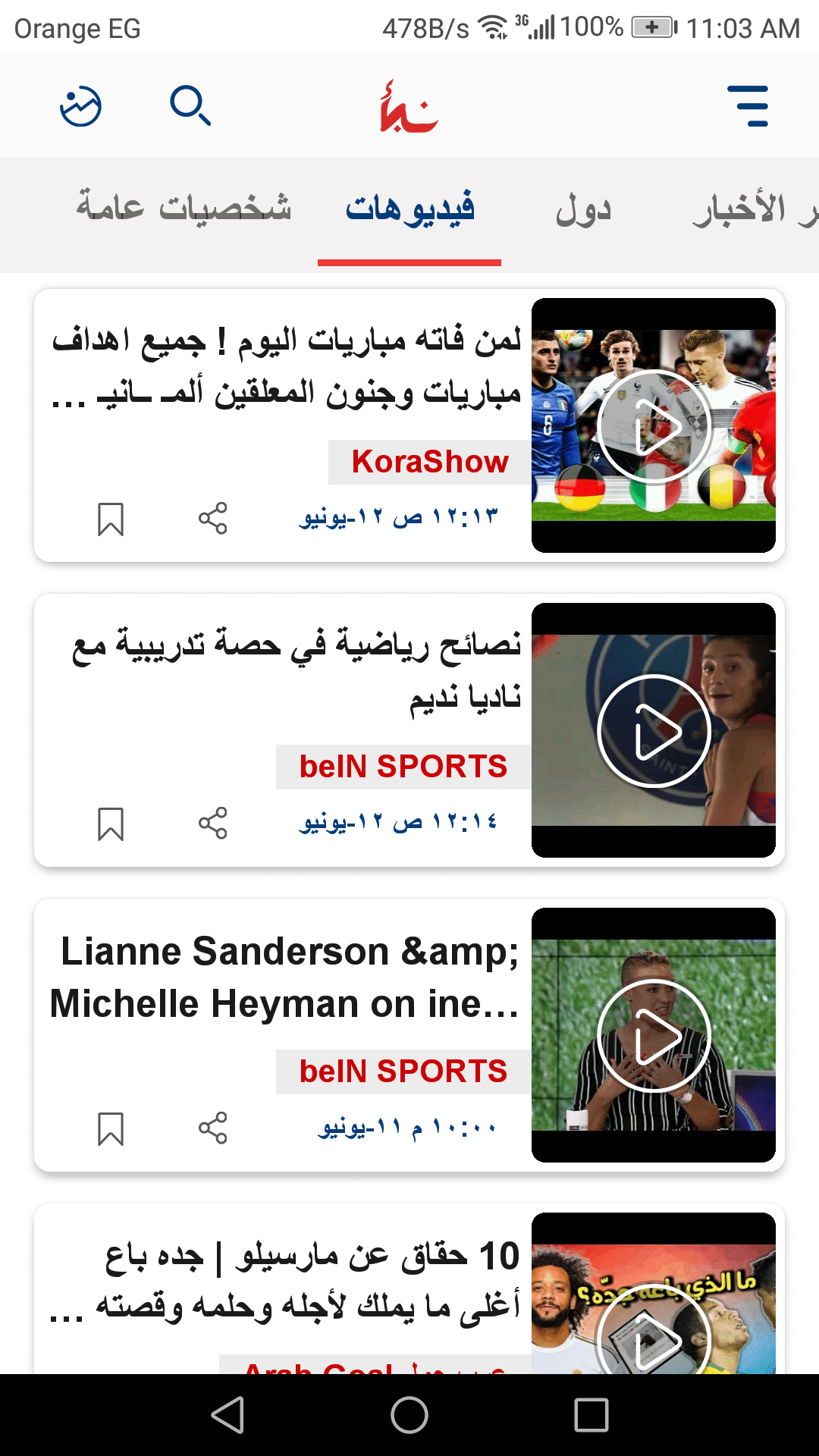Open the stats chart icon
This screenshot has height=1456, width=819.
pos(81,106)
